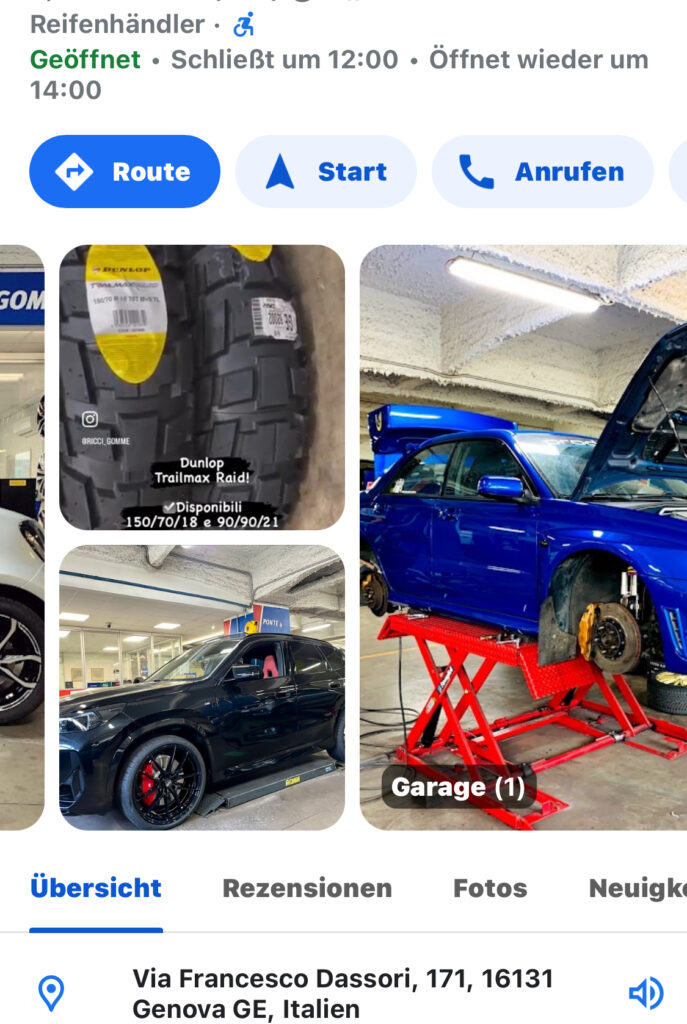687x1024 pixels.
Task: Select the Übersicht tab
Action: click(x=96, y=888)
